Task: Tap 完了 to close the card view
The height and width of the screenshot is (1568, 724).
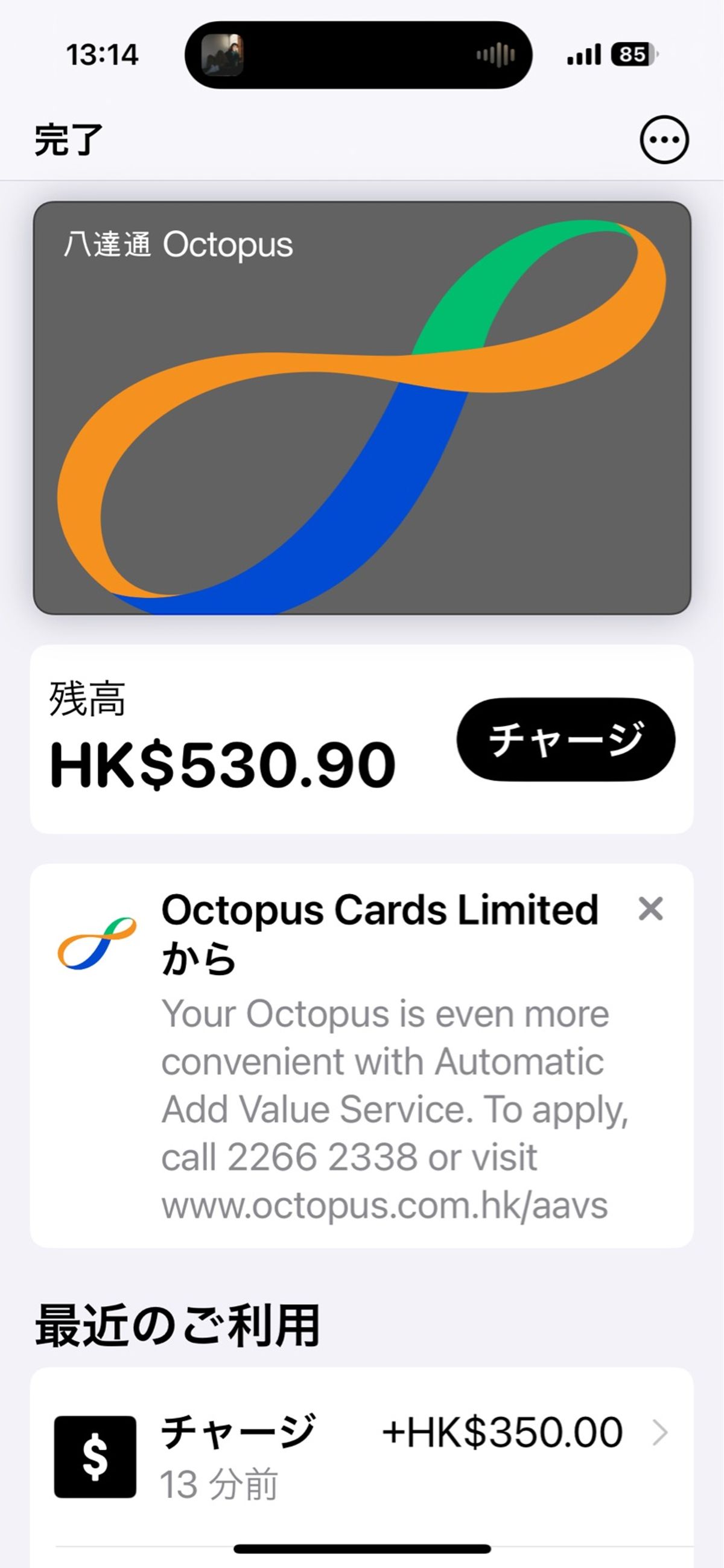Action: coord(68,140)
